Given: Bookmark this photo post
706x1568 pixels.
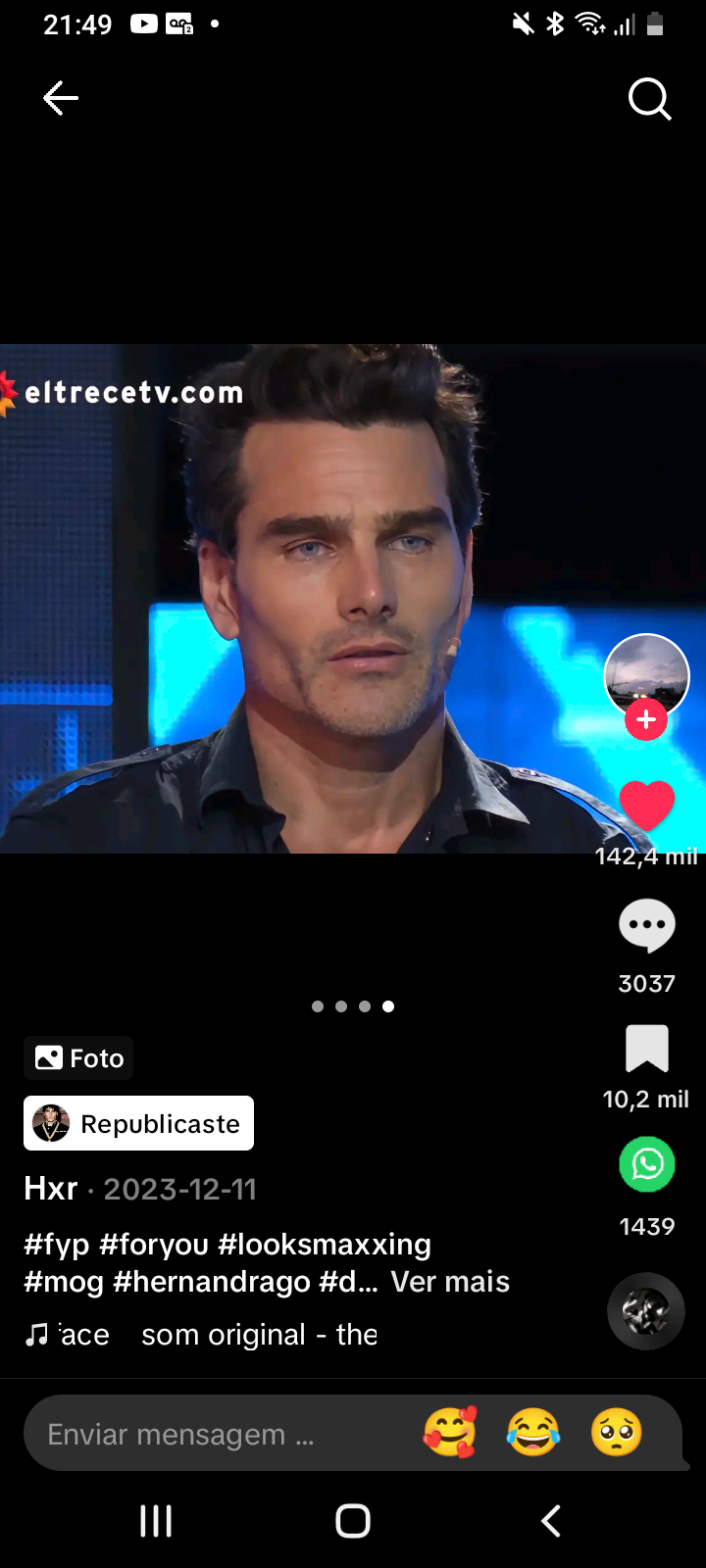Looking at the screenshot, I should [647, 1049].
